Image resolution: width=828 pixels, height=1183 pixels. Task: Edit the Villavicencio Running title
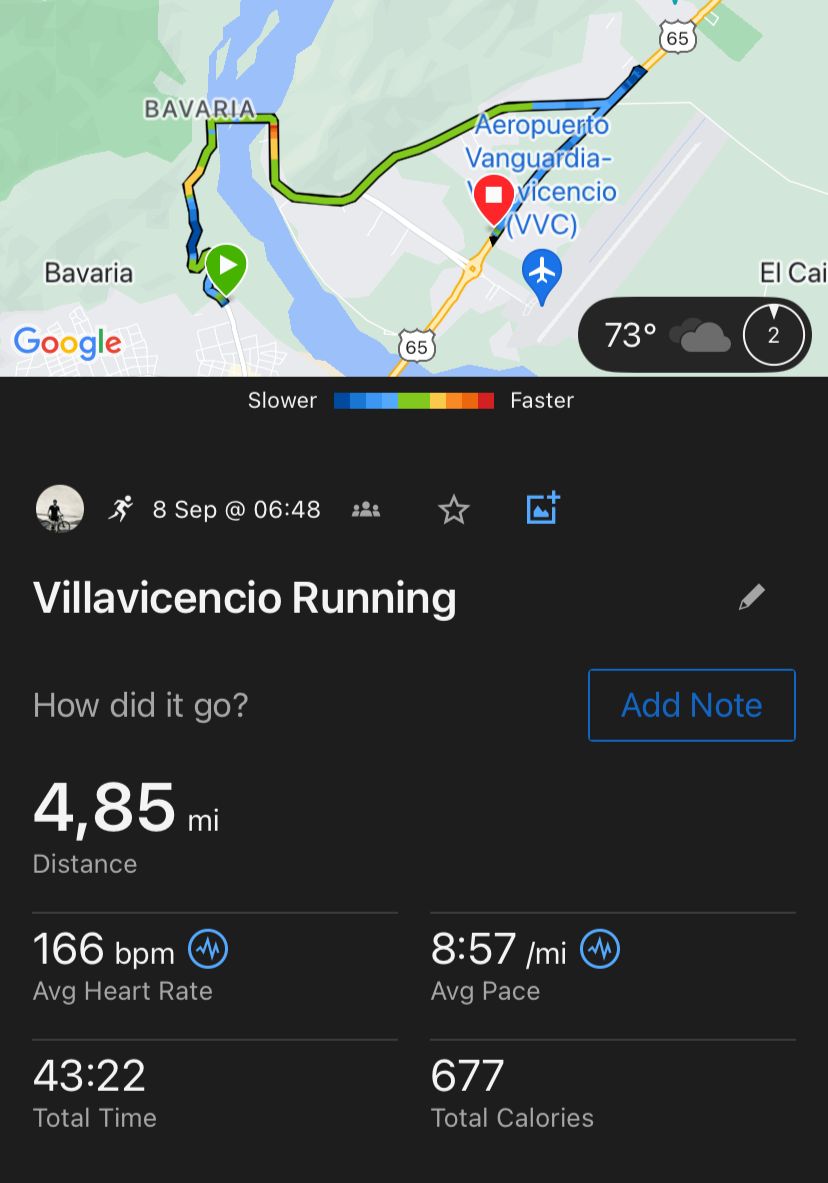751,598
